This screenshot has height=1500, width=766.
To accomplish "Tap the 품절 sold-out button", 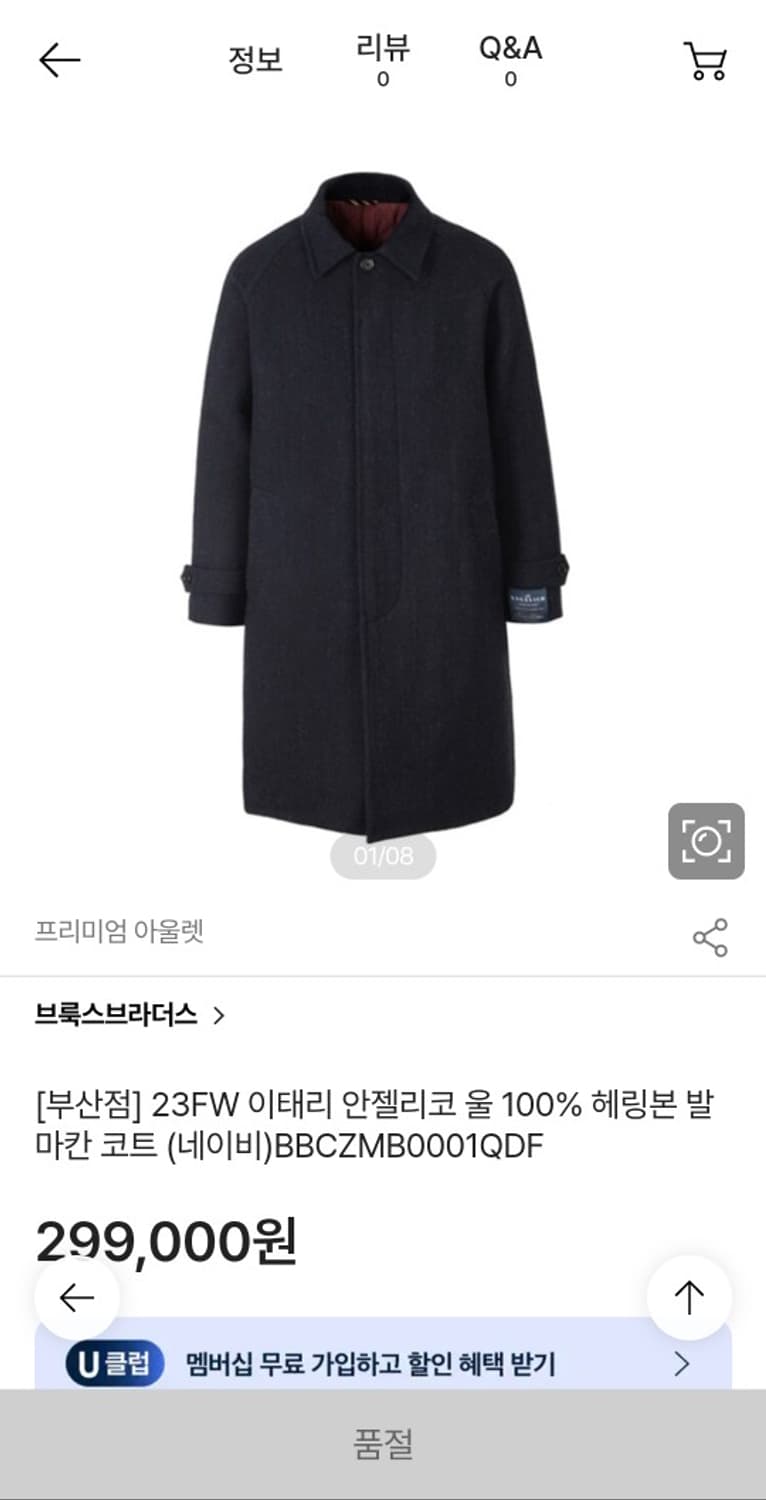I will click(x=383, y=1441).
